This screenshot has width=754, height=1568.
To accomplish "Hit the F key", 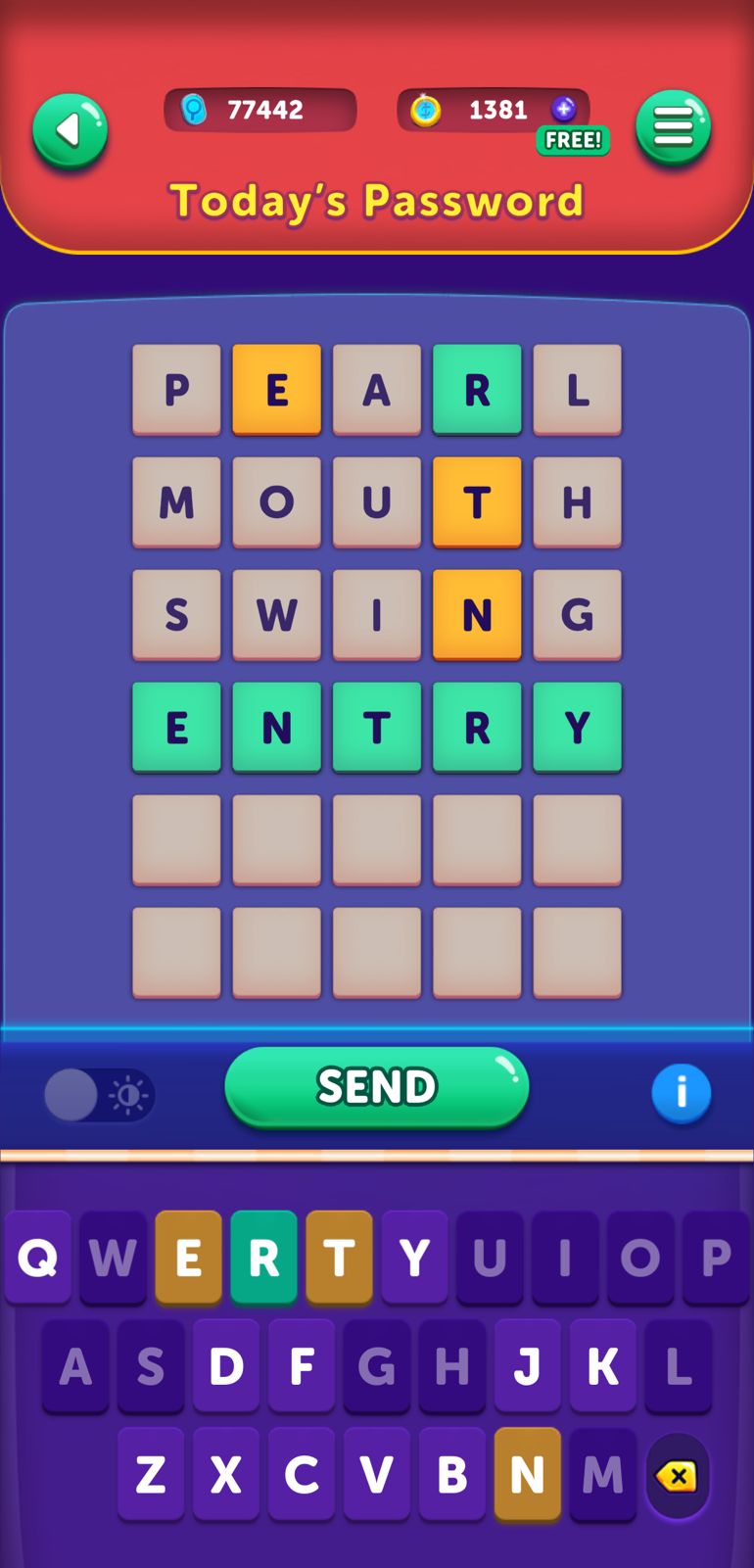I will point(302,1365).
